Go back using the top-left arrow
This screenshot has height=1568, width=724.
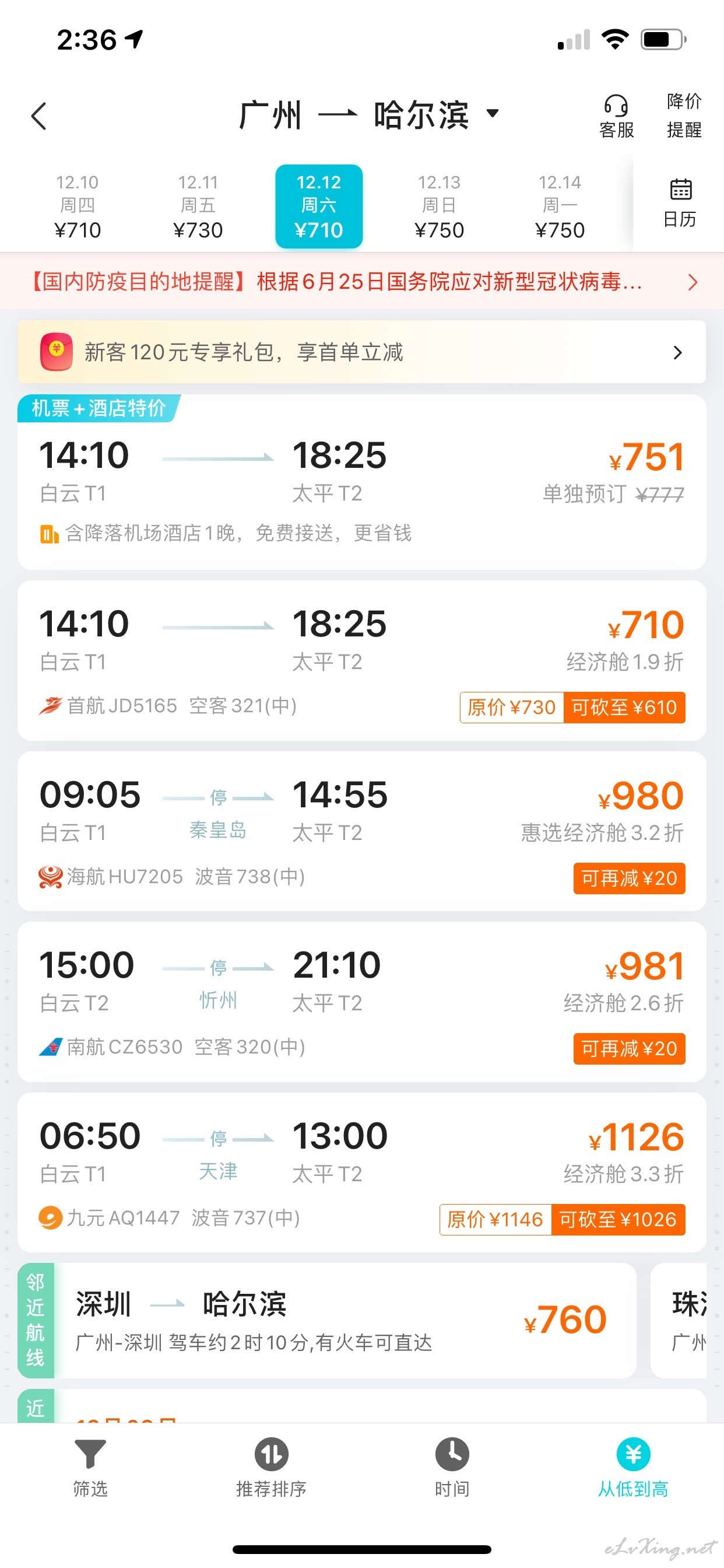click(39, 116)
